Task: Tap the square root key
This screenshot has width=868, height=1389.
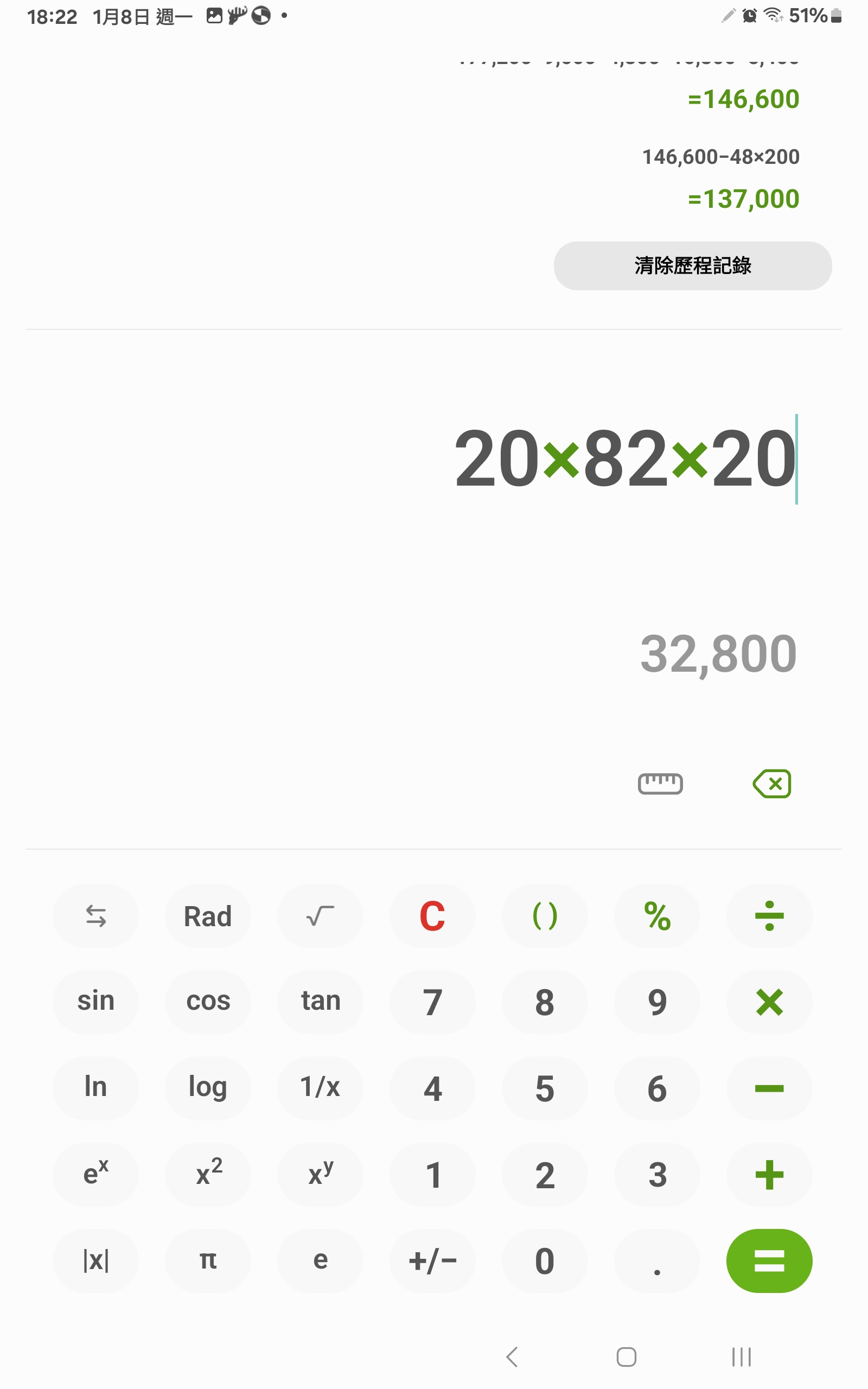Action: pyautogui.click(x=320, y=916)
